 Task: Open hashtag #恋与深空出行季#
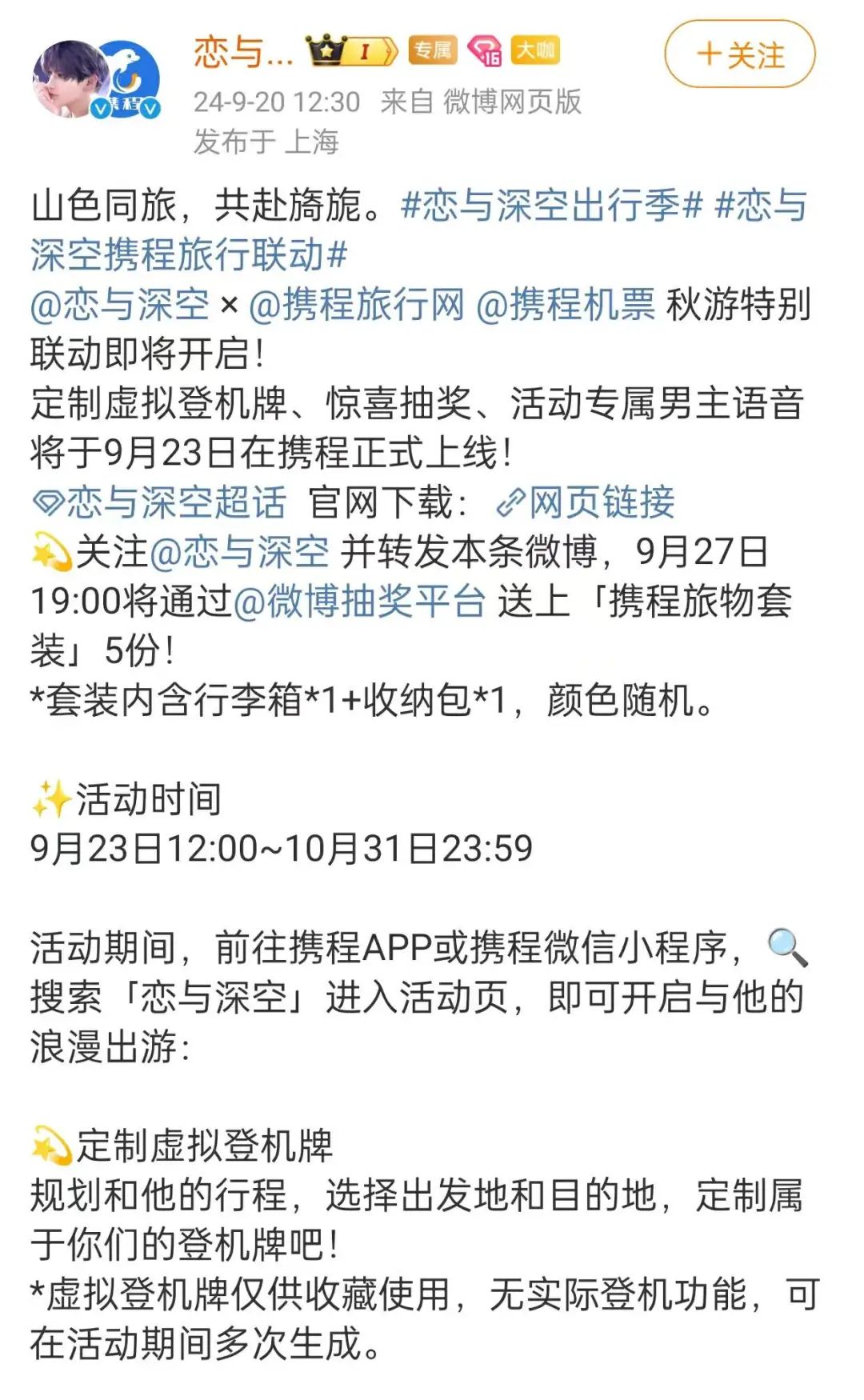pos(551,205)
